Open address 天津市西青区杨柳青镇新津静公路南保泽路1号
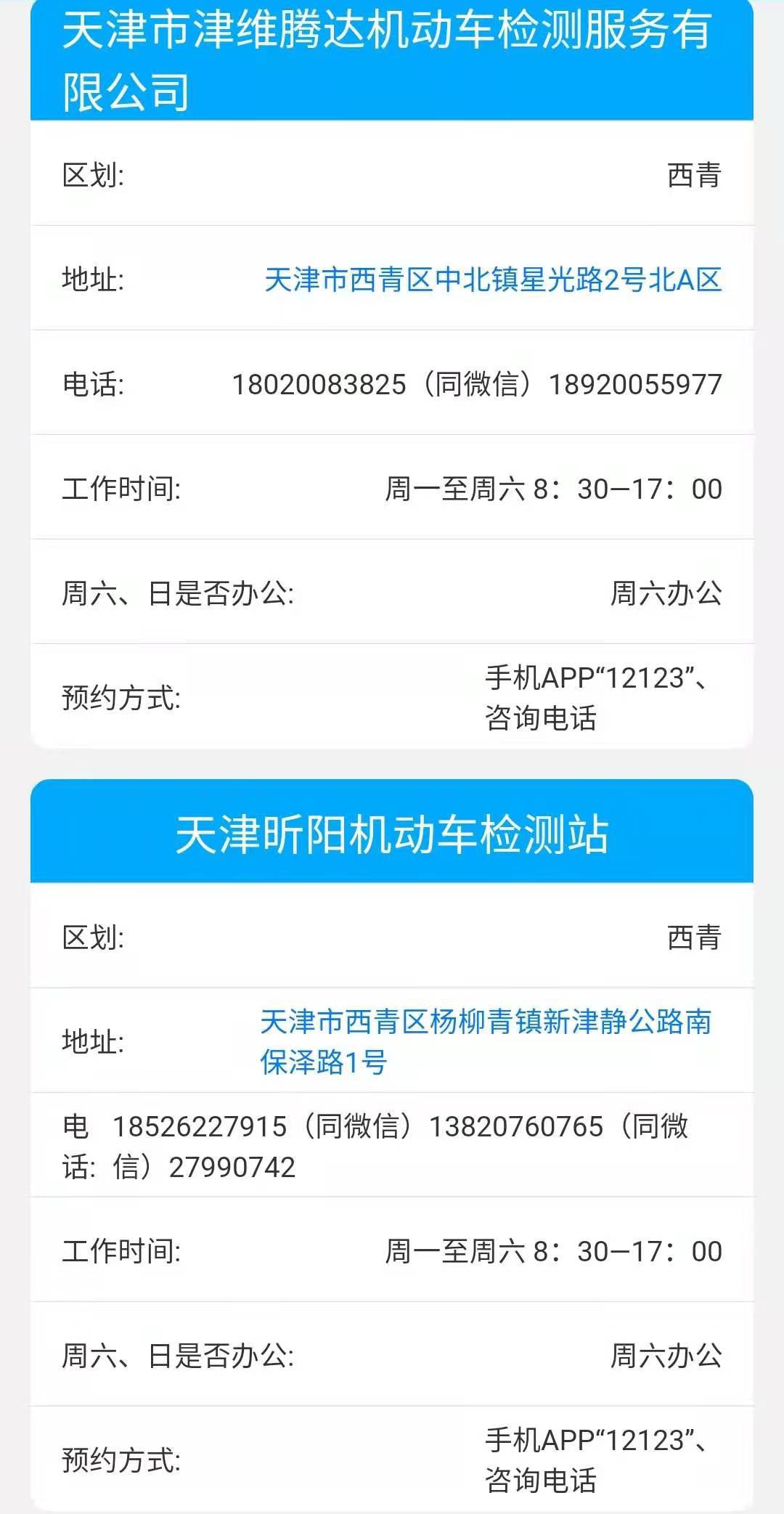Screen dimensions: 784x1514 pos(485,1023)
